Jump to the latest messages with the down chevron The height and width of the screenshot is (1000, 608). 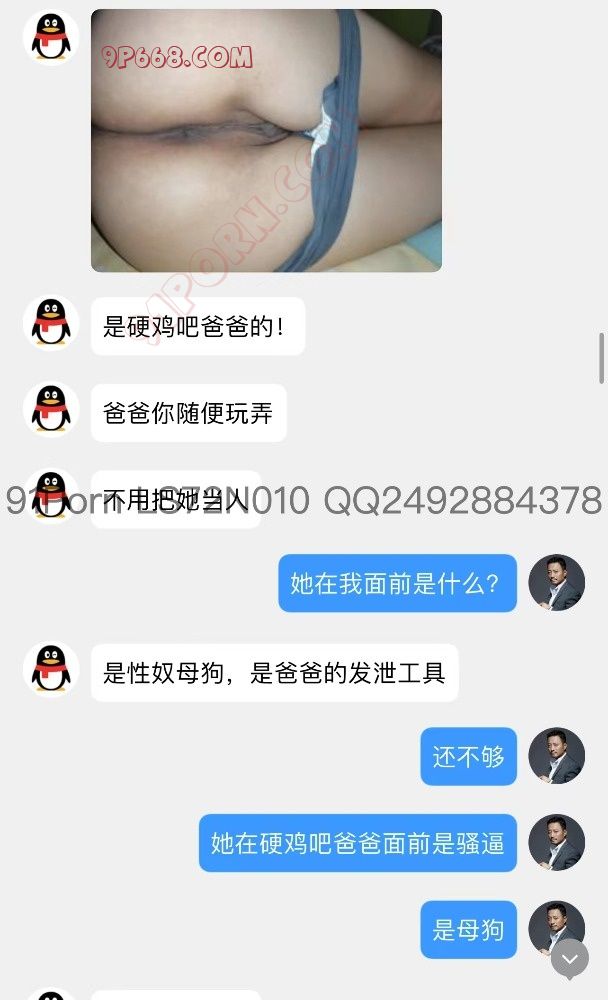pyautogui.click(x=570, y=959)
